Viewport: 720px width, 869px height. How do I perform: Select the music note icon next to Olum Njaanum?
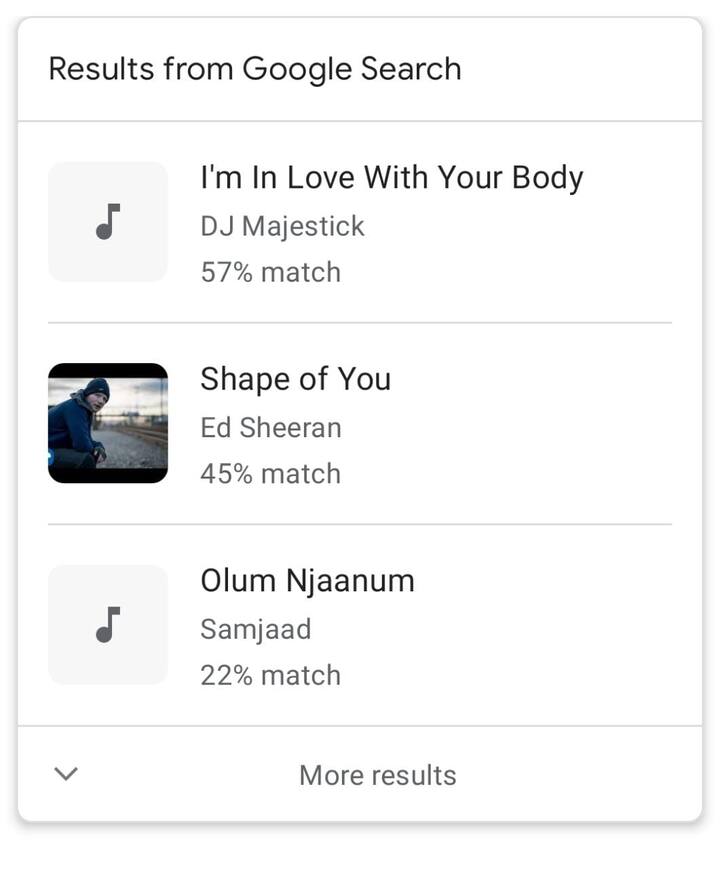tap(108, 624)
